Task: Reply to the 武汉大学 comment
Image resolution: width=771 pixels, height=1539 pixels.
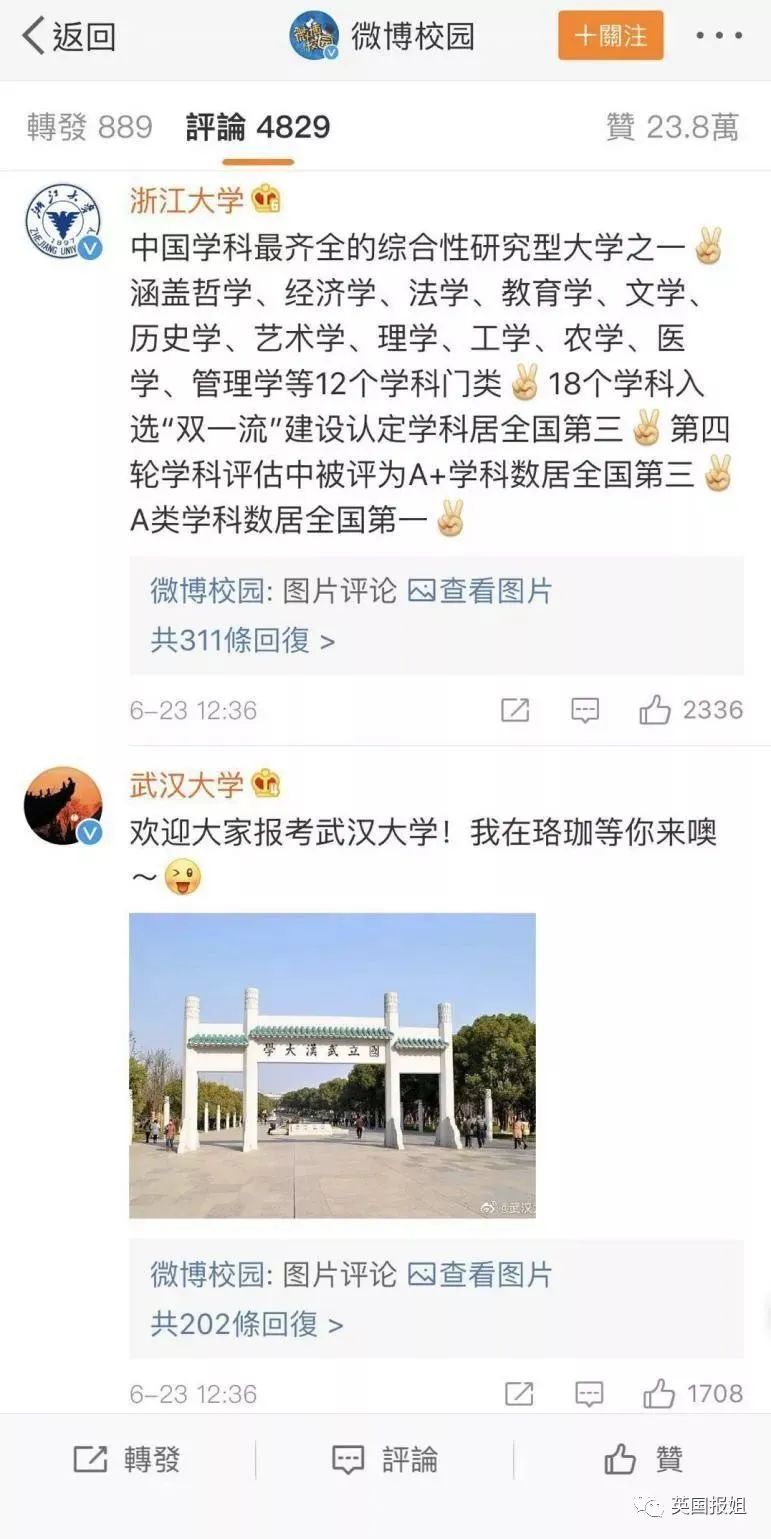Action: point(589,1394)
